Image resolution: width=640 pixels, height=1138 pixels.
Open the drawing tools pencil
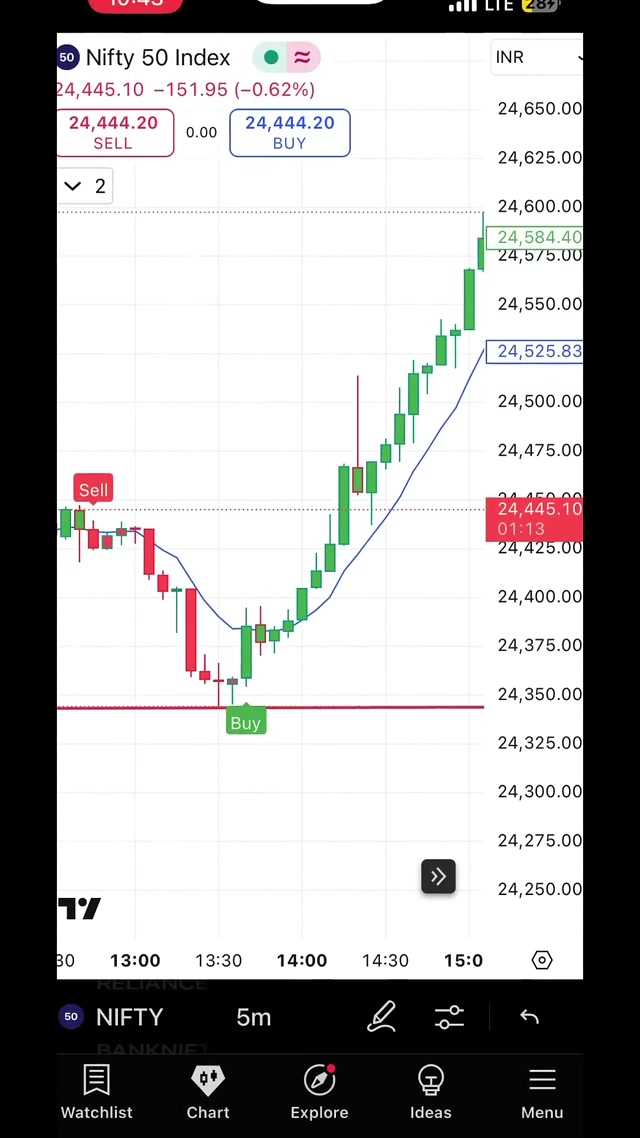382,1017
